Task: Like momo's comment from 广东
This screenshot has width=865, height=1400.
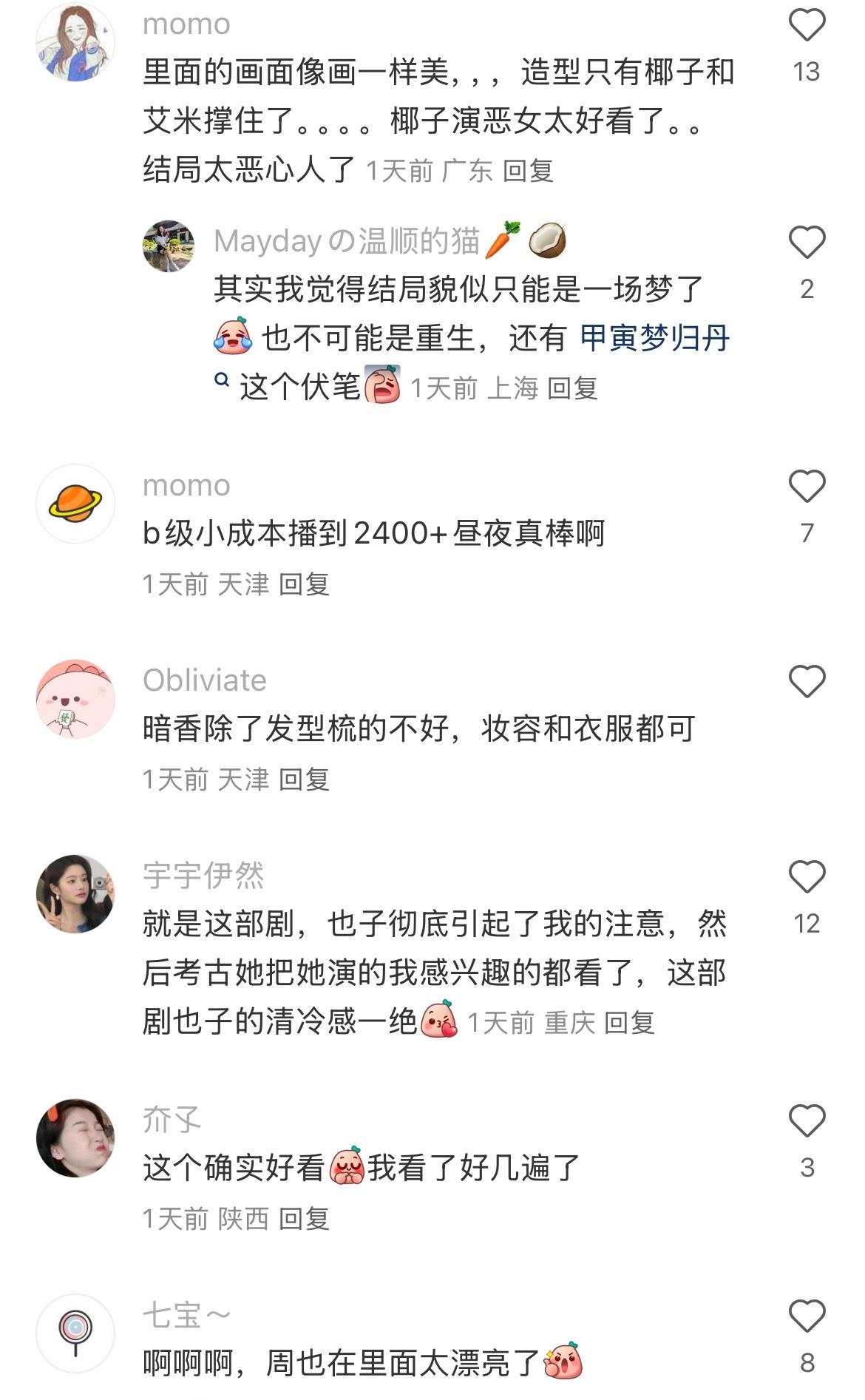Action: click(x=807, y=25)
